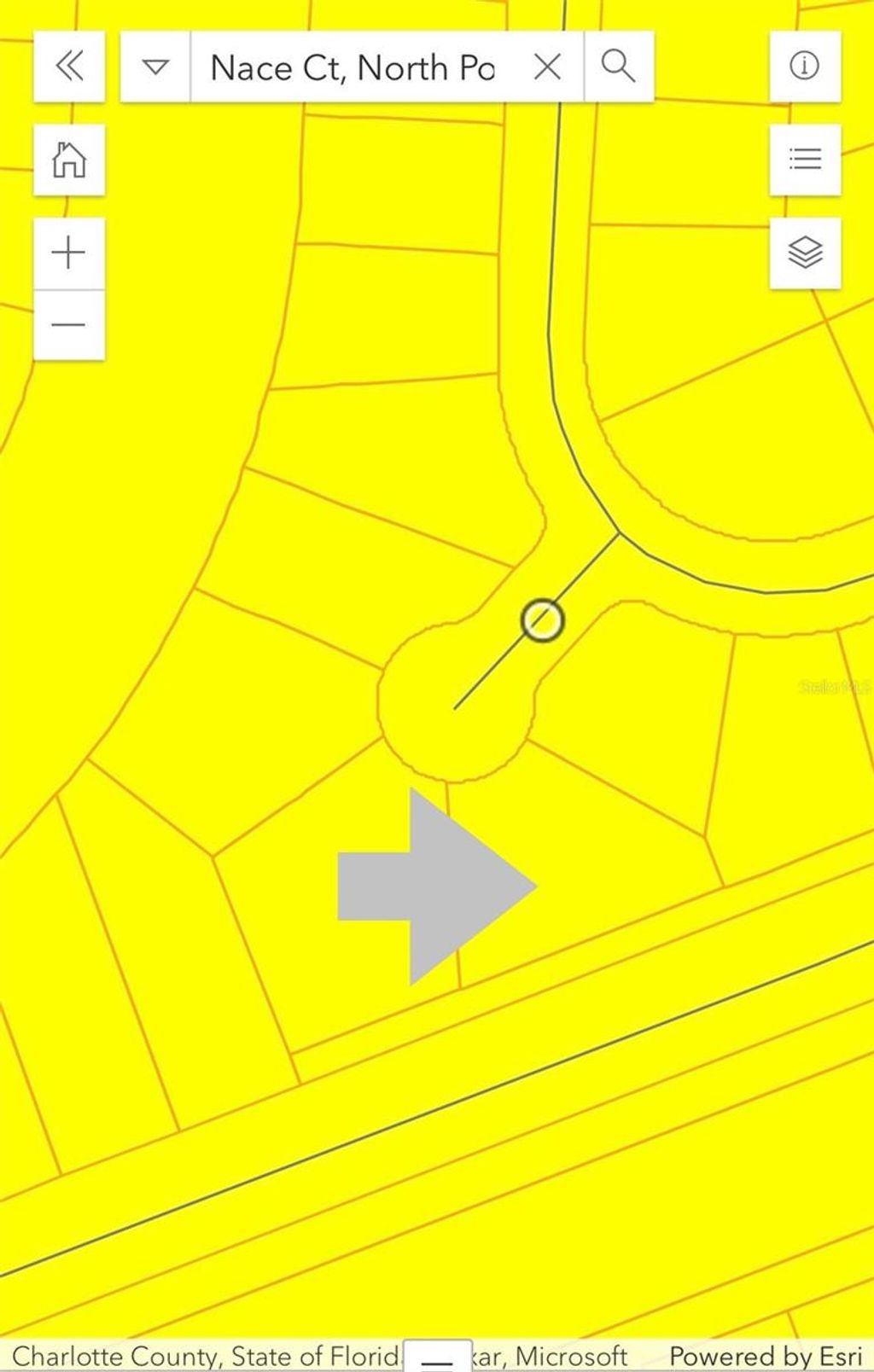The height and width of the screenshot is (1372, 874).
Task: Expand the bottom attribution handle
Action: (437, 1357)
